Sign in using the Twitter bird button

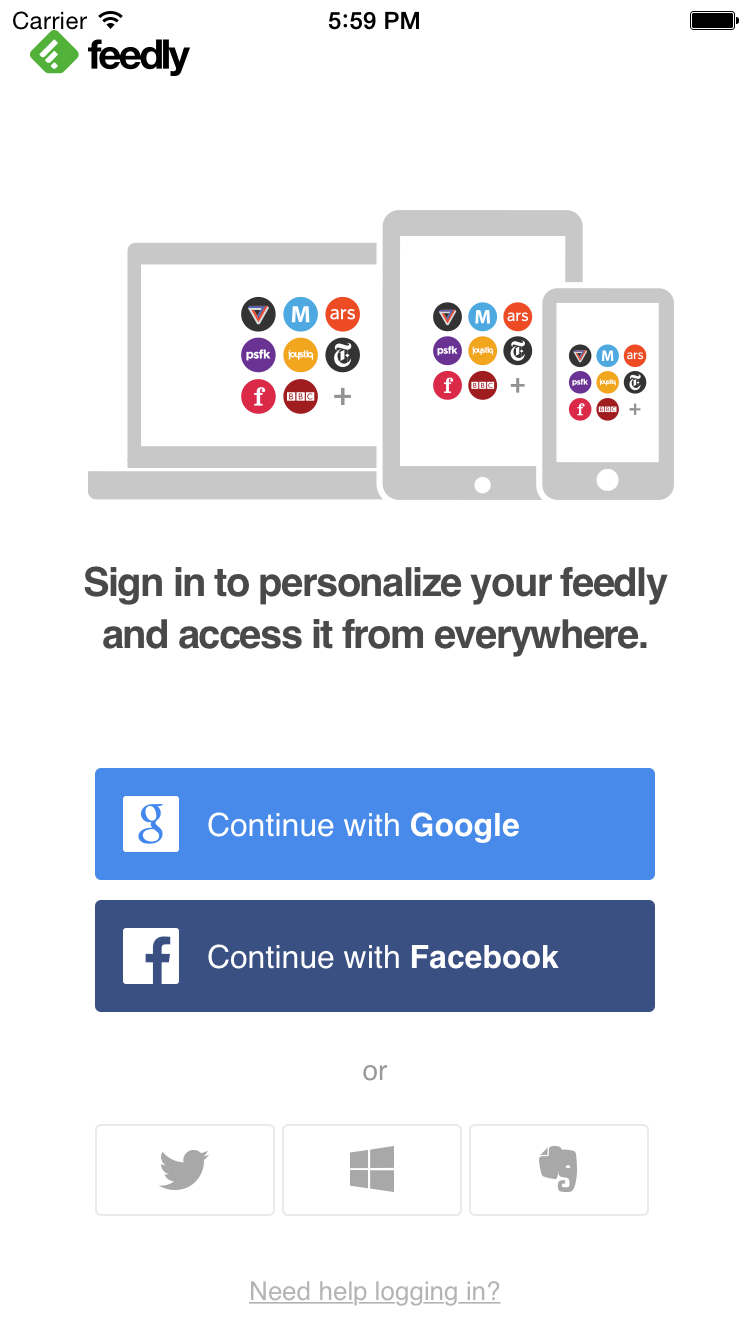(x=185, y=1169)
